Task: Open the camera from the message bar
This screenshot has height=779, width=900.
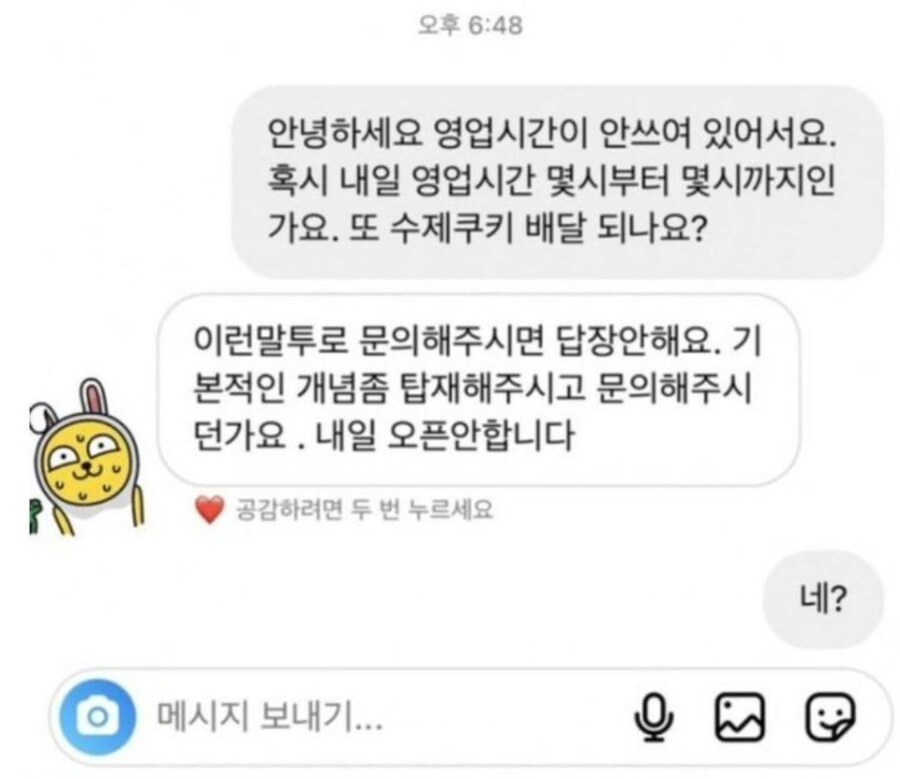Action: 97,716
